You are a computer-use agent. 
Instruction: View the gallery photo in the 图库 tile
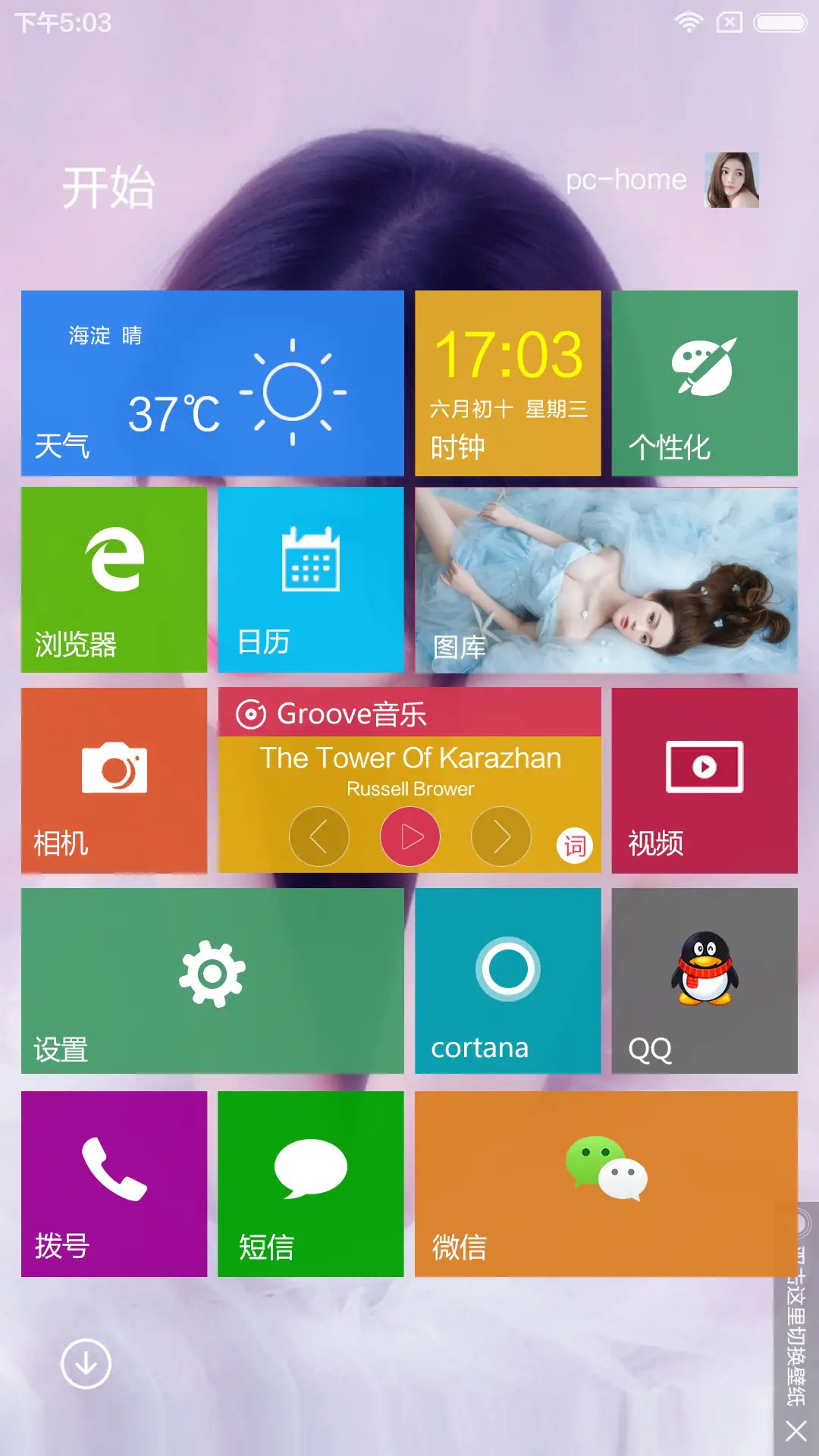605,580
